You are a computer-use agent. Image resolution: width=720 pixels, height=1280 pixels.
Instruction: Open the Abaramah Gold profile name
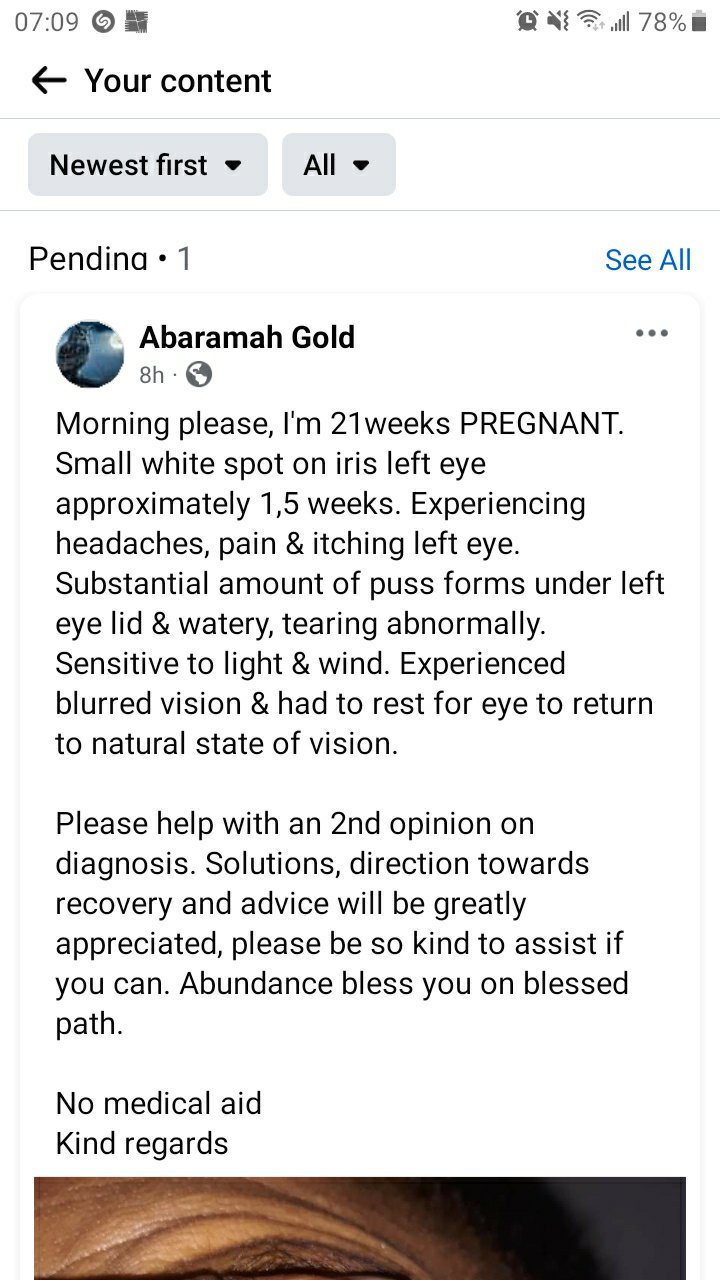pos(247,337)
